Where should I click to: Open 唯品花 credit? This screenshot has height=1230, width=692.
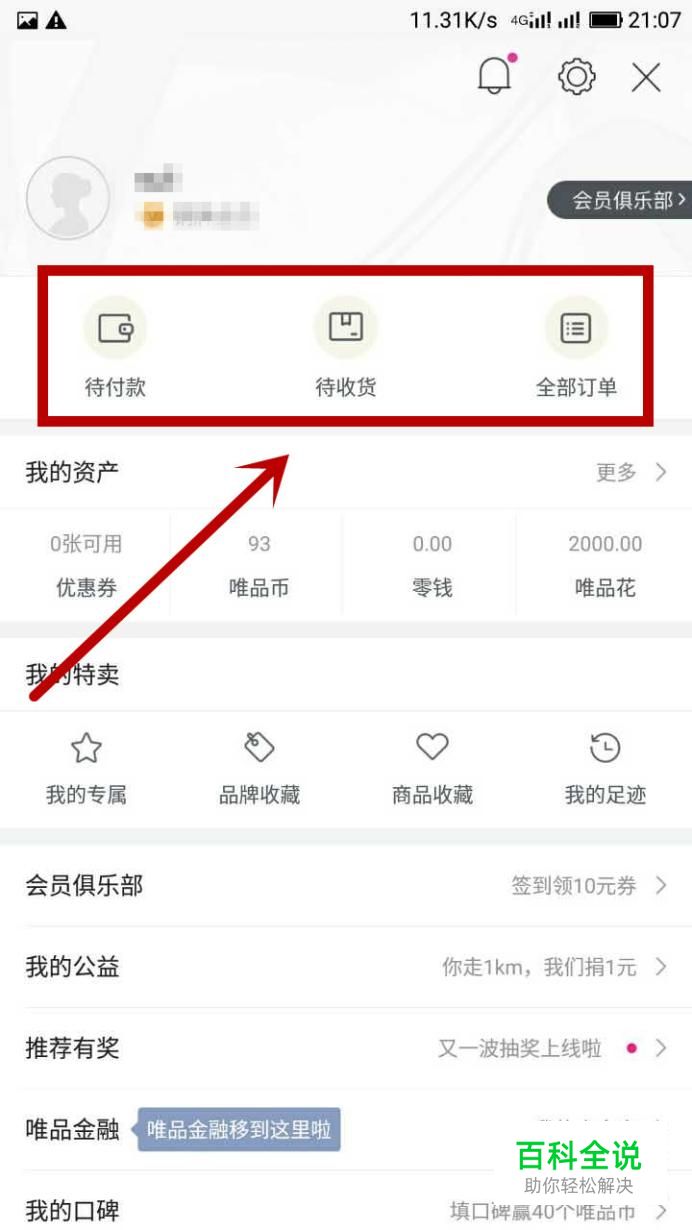[x=605, y=566]
